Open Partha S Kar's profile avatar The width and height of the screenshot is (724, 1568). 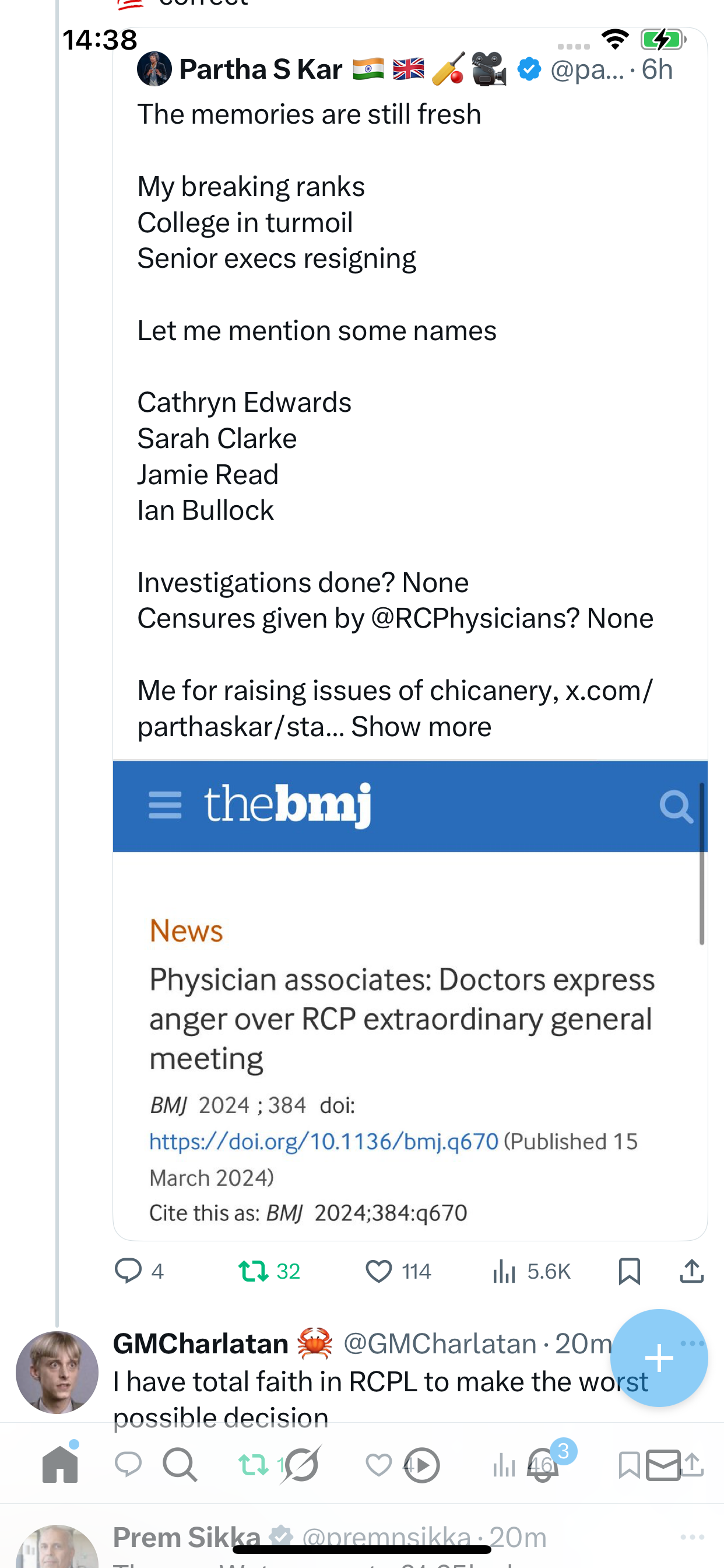pos(154,69)
